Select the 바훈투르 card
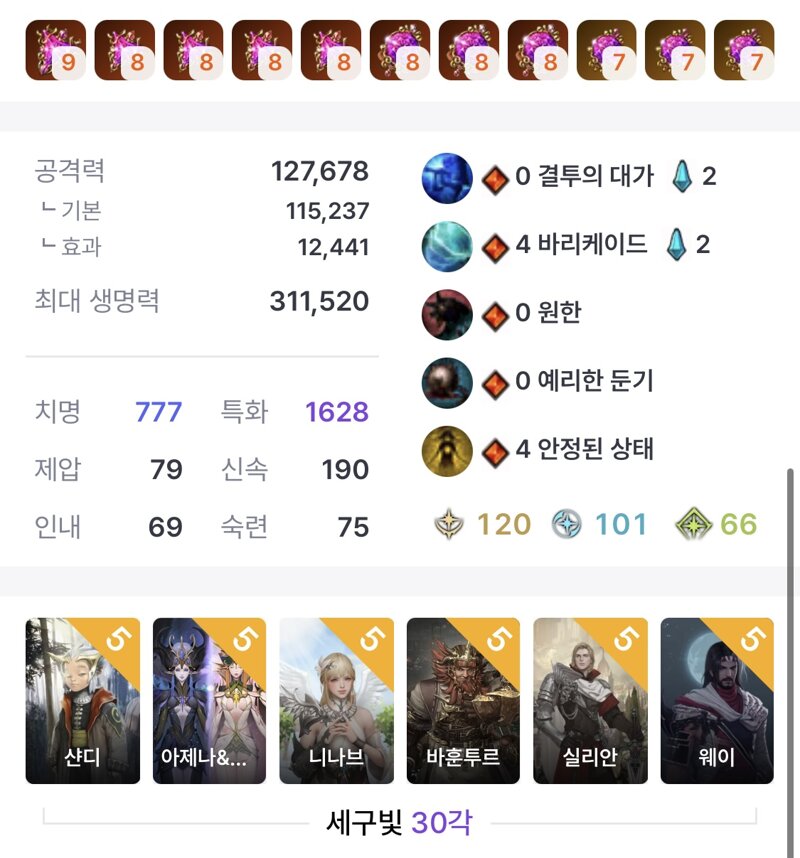Image resolution: width=800 pixels, height=858 pixels. pos(463,700)
